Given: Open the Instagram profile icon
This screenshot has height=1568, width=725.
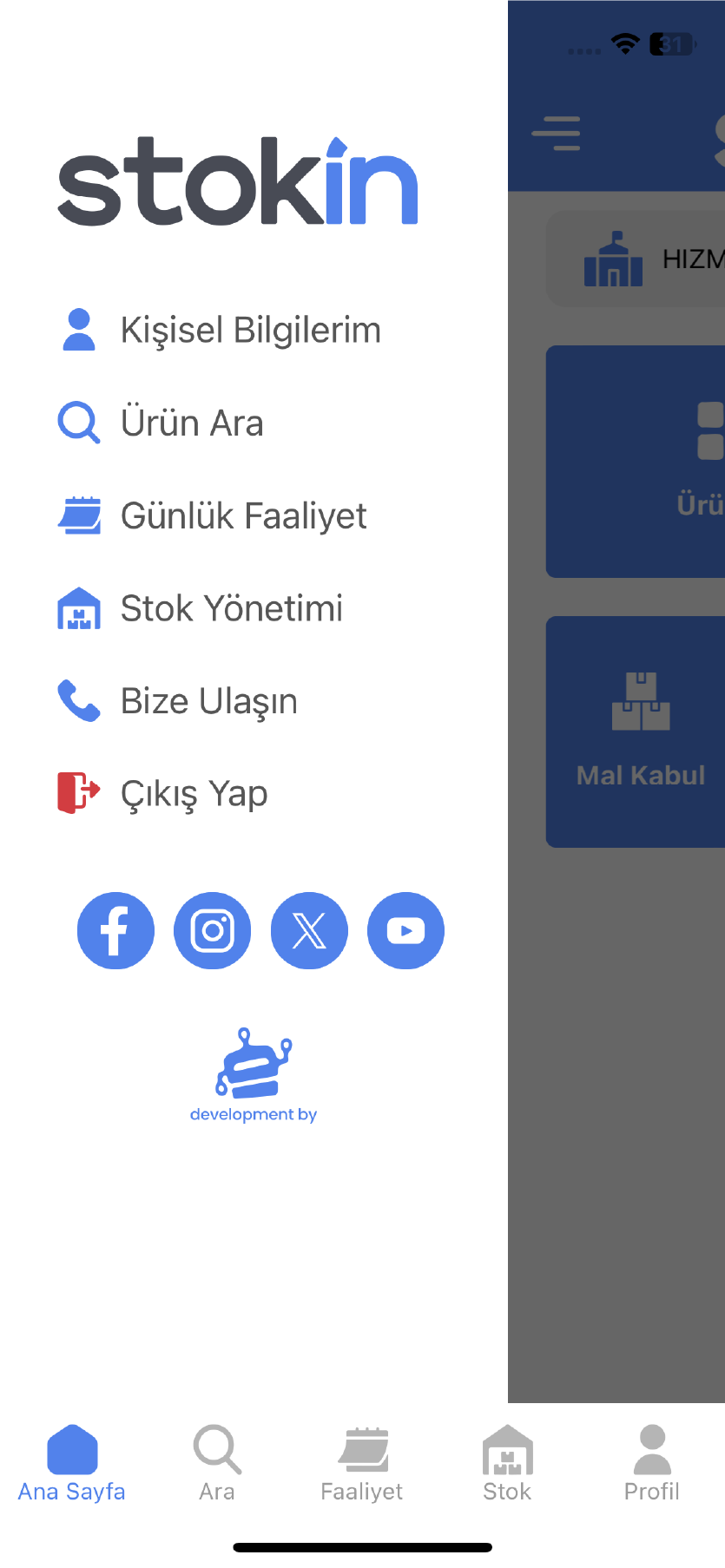Looking at the screenshot, I should [213, 931].
